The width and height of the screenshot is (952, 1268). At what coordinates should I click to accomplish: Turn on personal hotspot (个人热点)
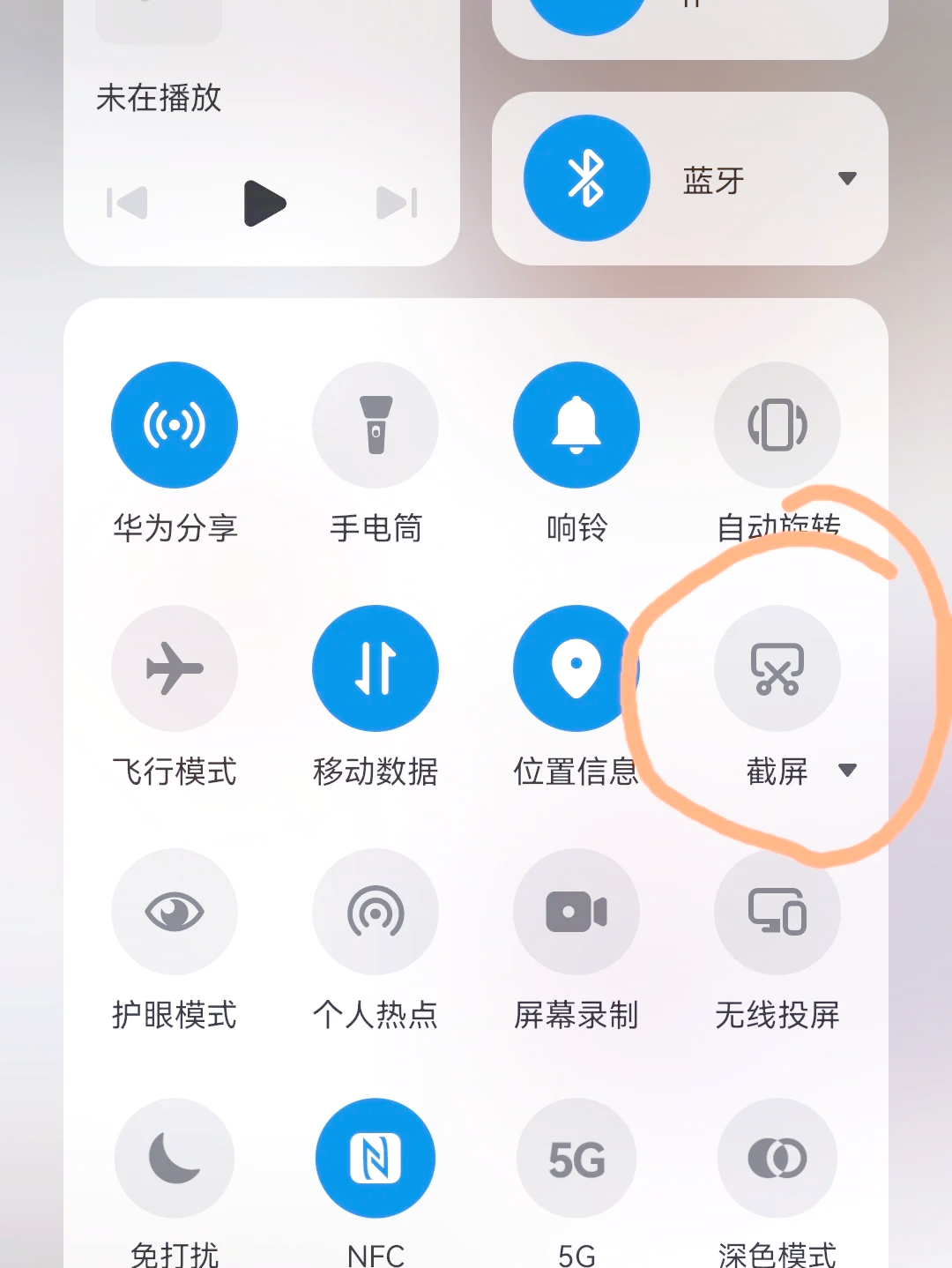click(376, 912)
